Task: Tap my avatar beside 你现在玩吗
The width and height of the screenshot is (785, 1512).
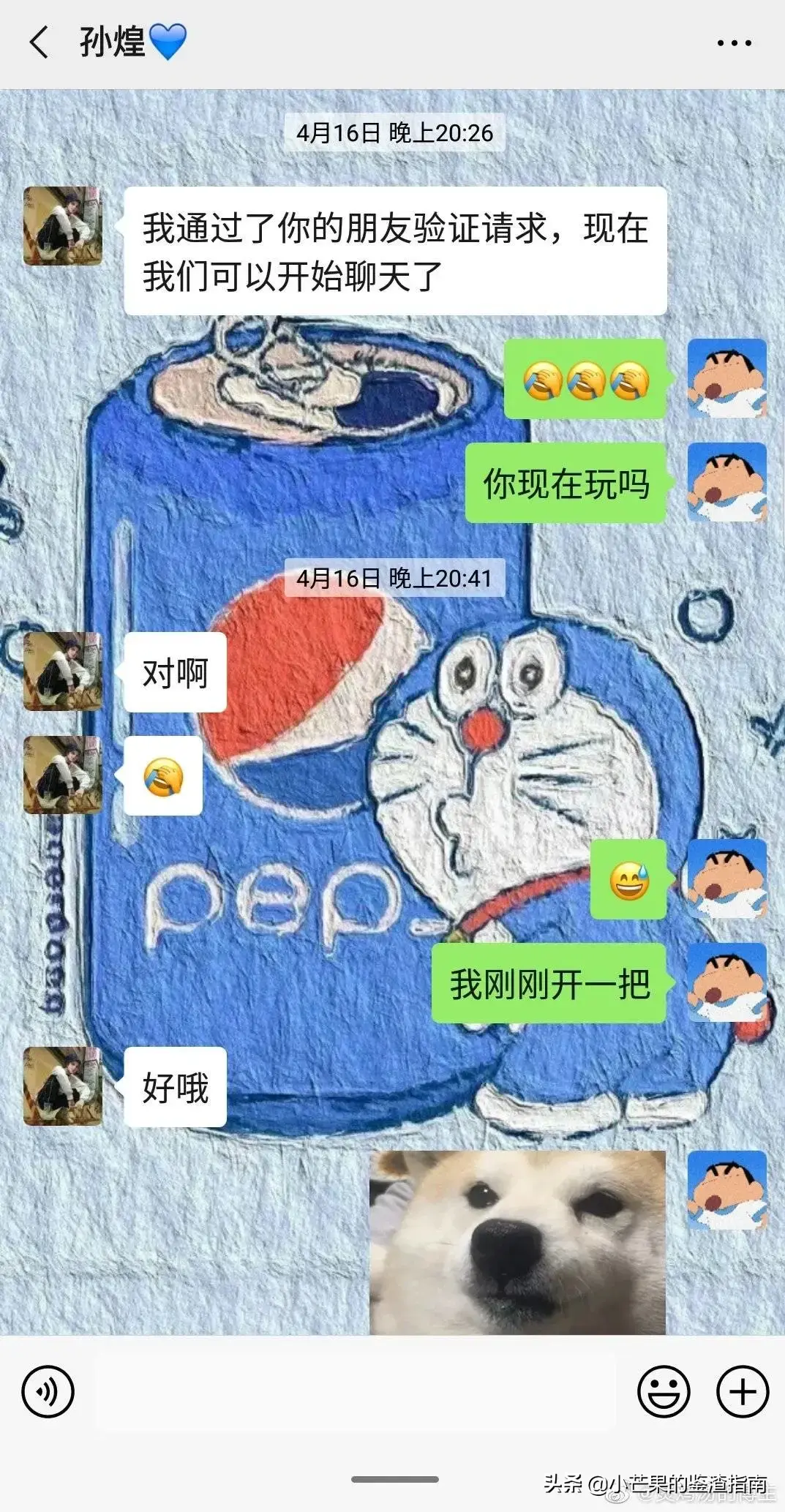Action: tap(726, 483)
